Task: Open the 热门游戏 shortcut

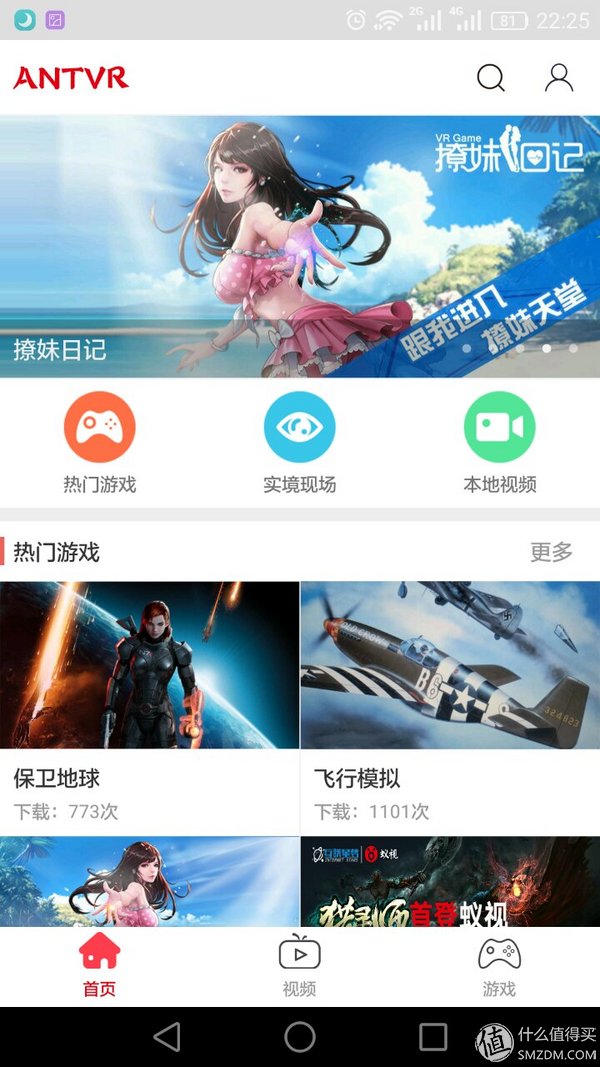Action: pos(100,442)
